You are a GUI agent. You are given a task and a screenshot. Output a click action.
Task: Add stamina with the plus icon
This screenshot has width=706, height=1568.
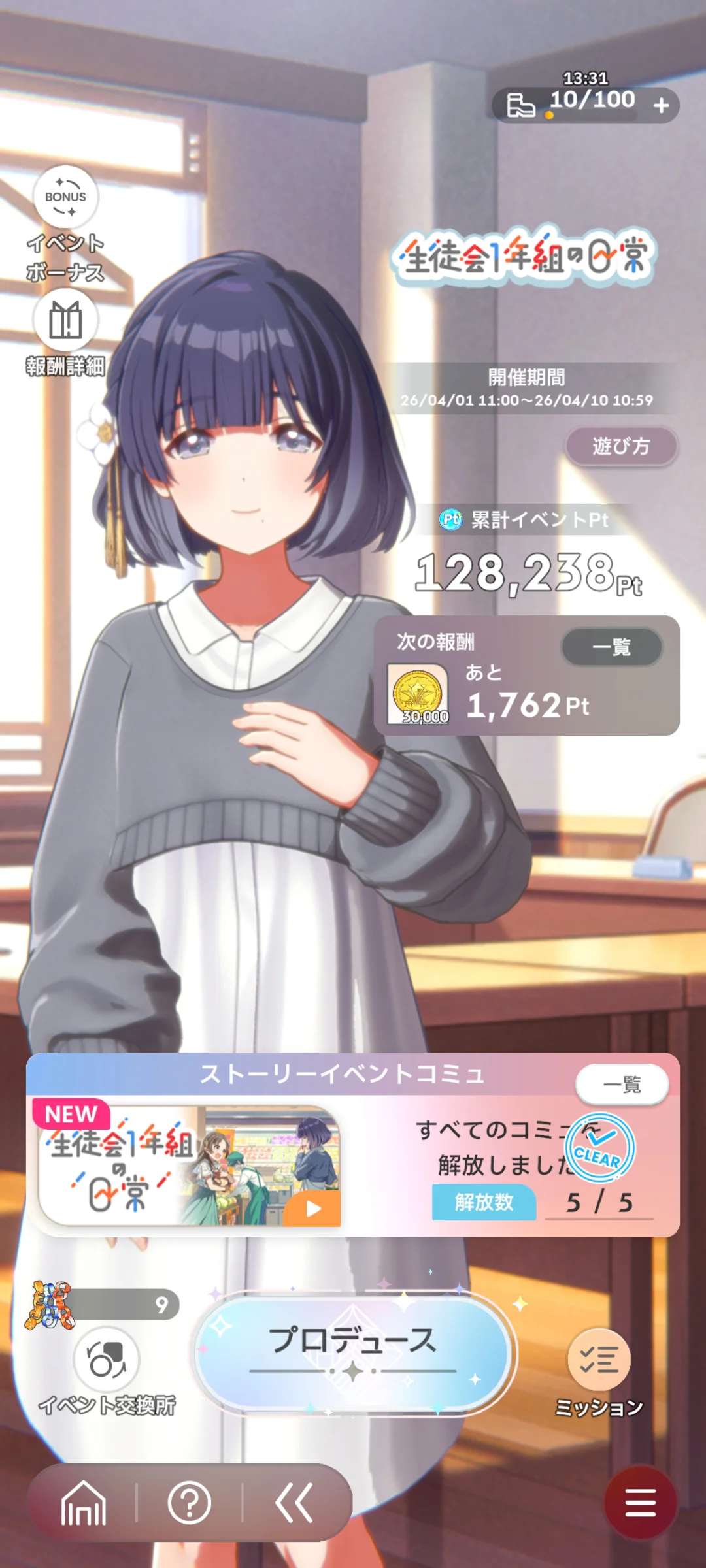coord(661,105)
